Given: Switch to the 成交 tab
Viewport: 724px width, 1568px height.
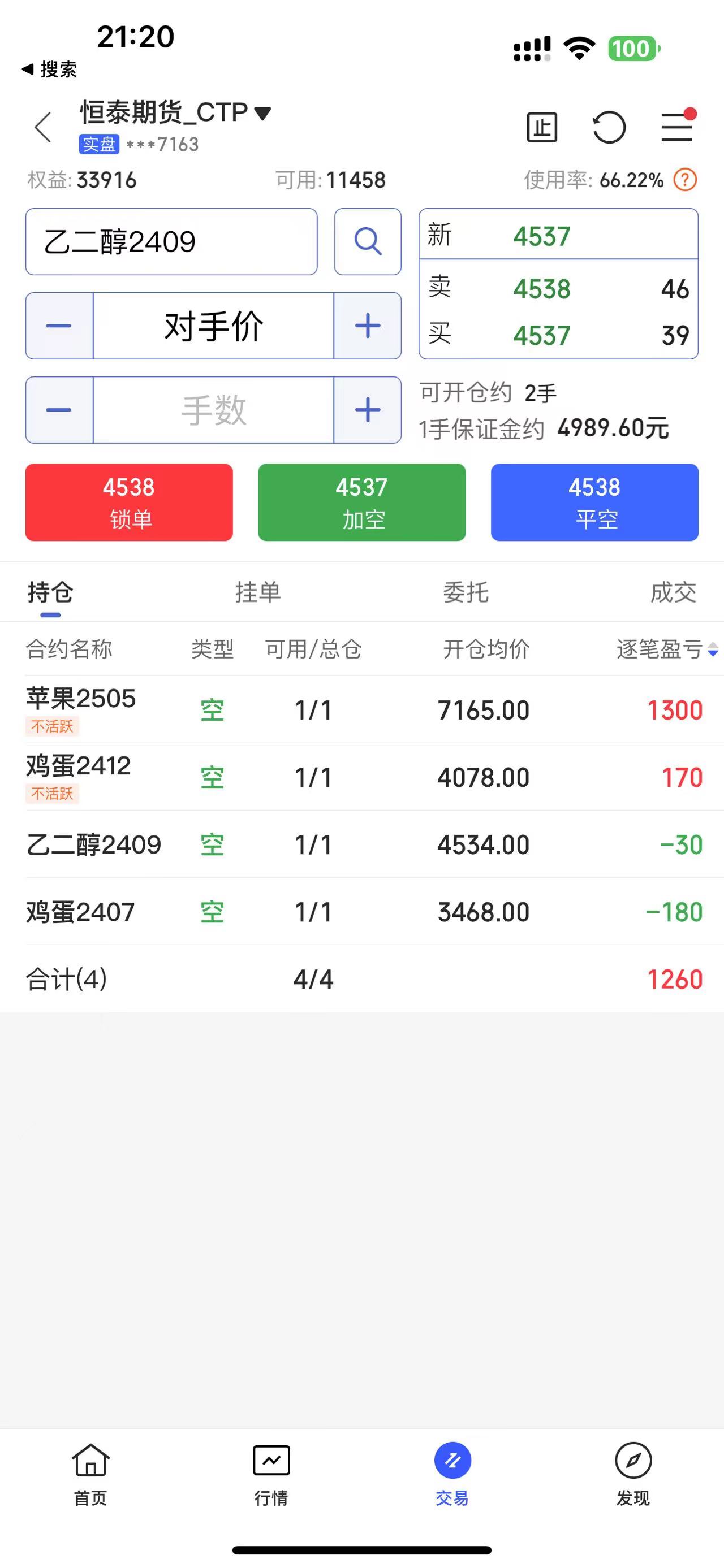Looking at the screenshot, I should coord(673,592).
